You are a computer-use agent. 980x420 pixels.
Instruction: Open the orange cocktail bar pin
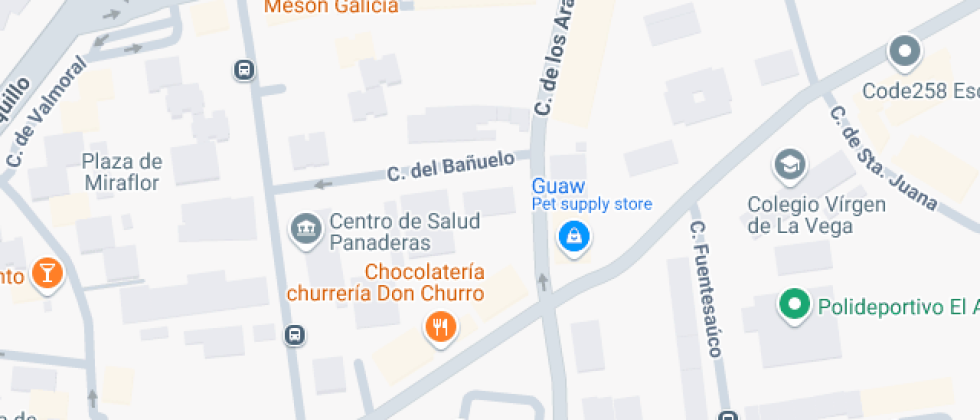coord(47,272)
